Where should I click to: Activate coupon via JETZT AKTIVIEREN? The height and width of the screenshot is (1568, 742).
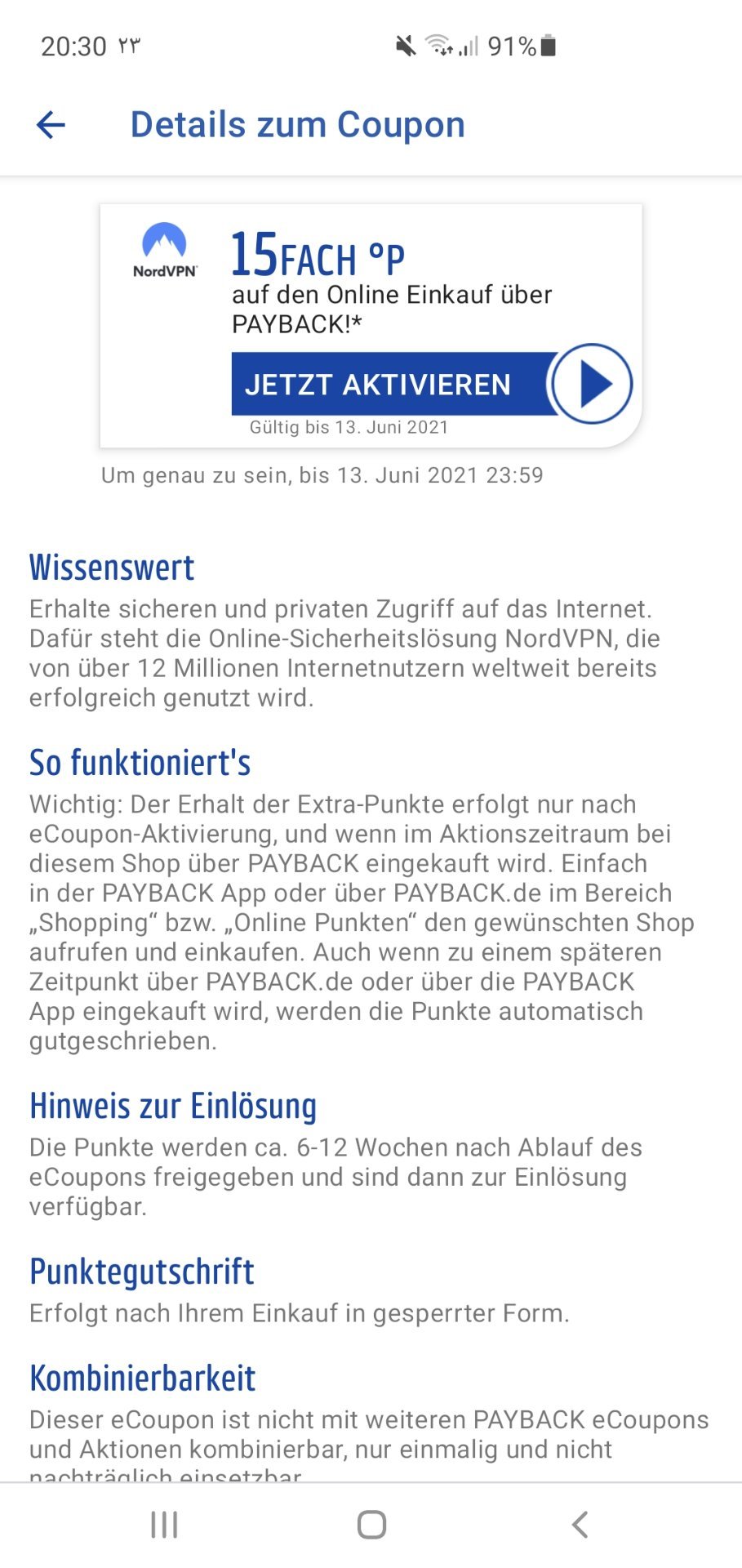tap(432, 384)
